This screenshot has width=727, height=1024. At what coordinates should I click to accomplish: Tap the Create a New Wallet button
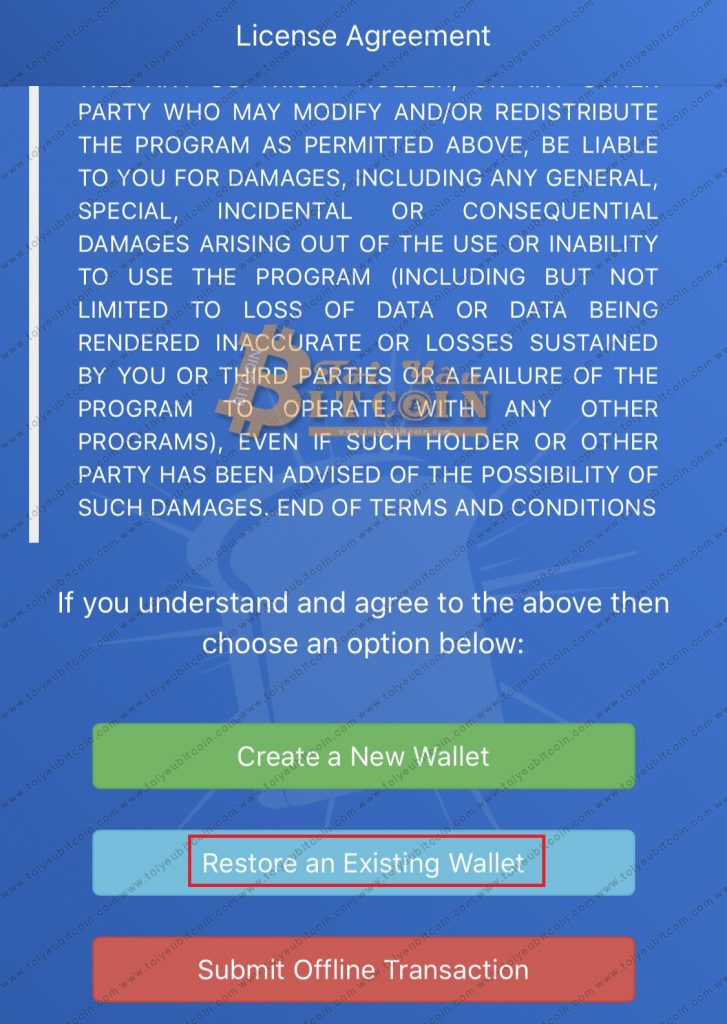[x=363, y=755]
